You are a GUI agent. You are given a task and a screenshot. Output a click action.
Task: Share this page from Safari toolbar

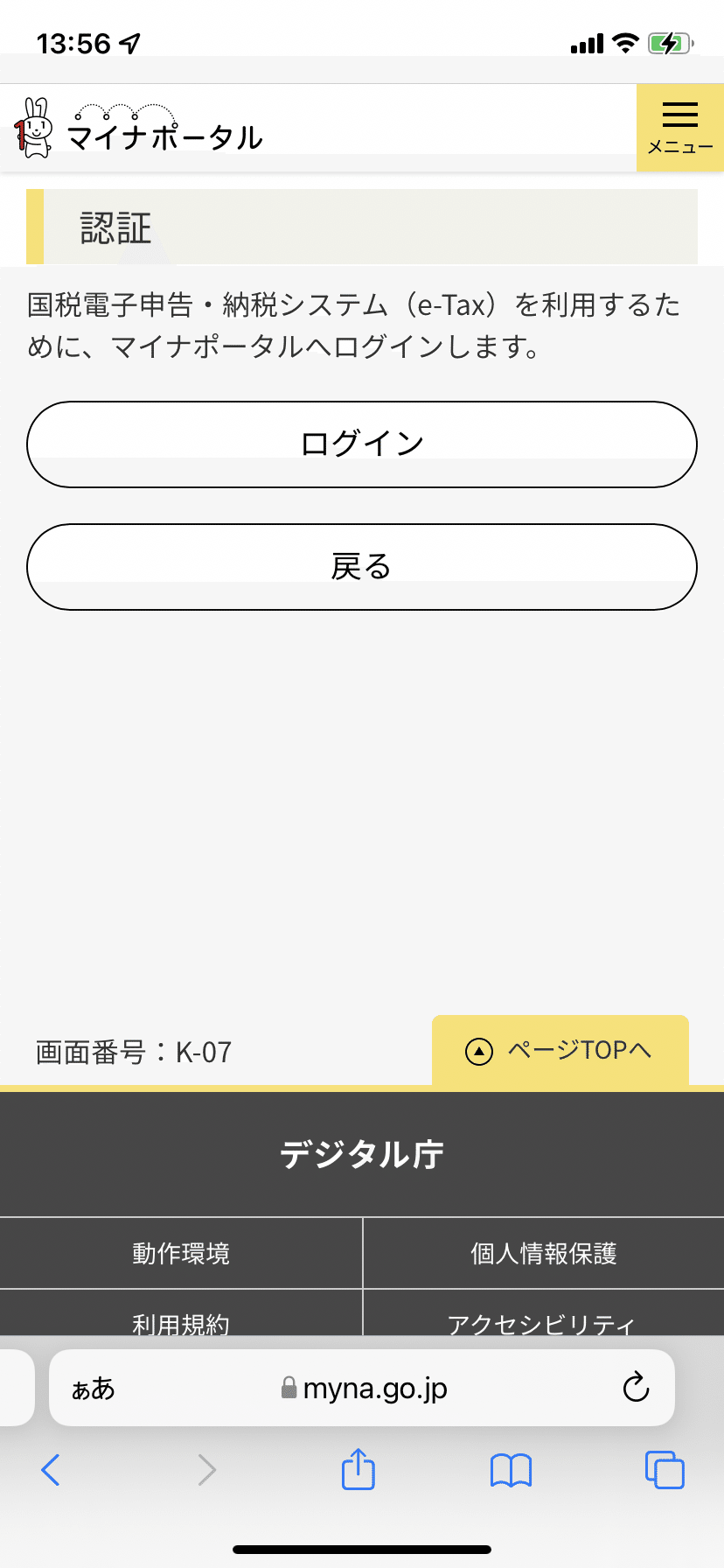pos(359,1468)
